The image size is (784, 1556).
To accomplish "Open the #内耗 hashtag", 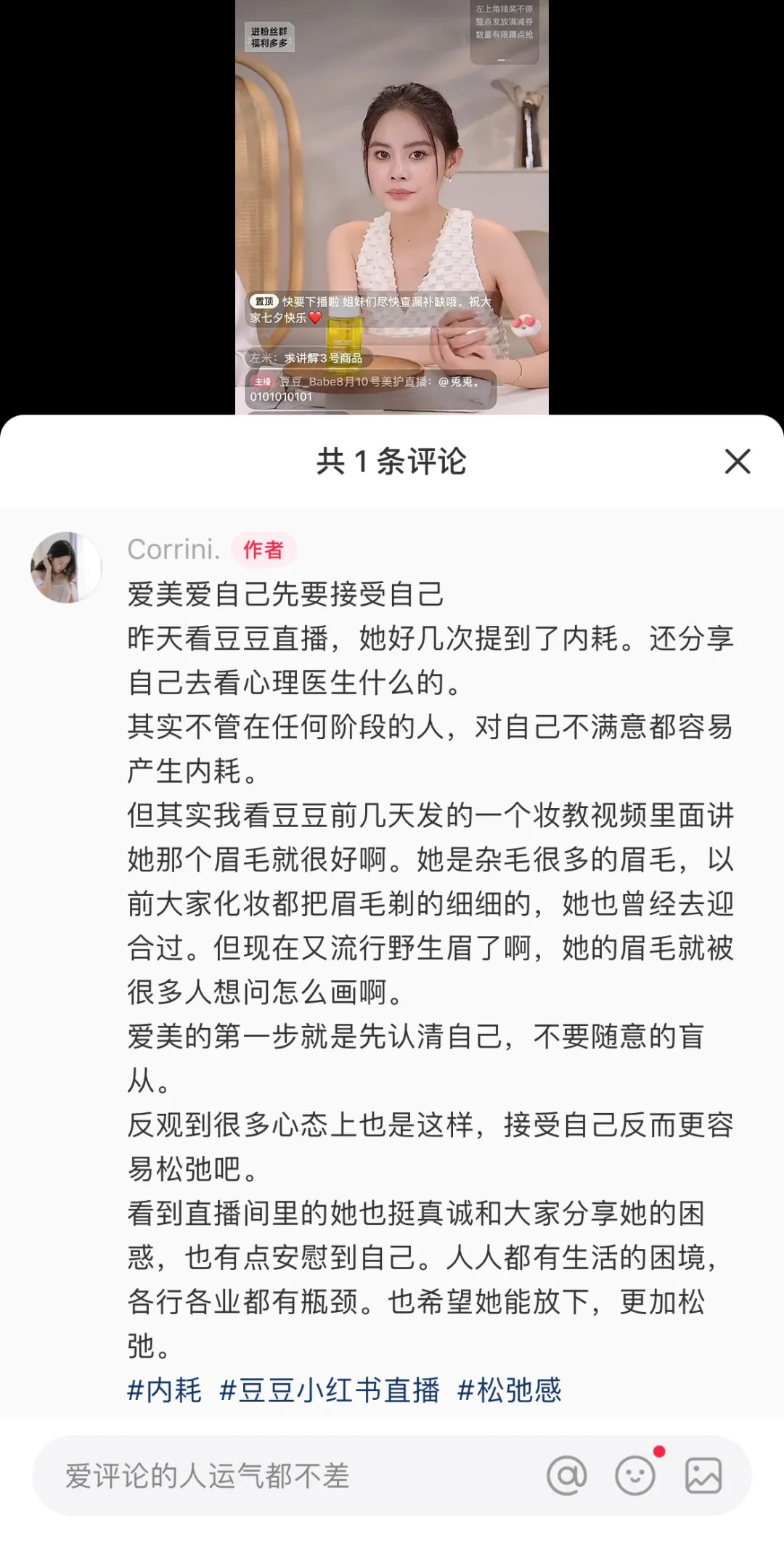I will pyautogui.click(x=165, y=1390).
